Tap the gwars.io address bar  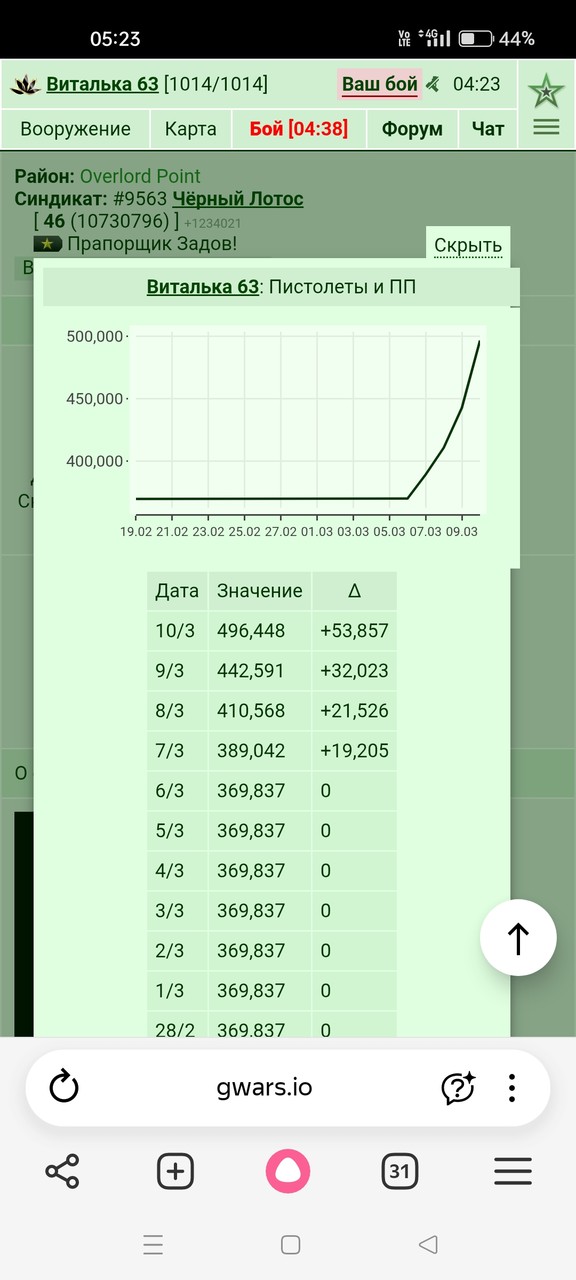pyautogui.click(x=264, y=1087)
